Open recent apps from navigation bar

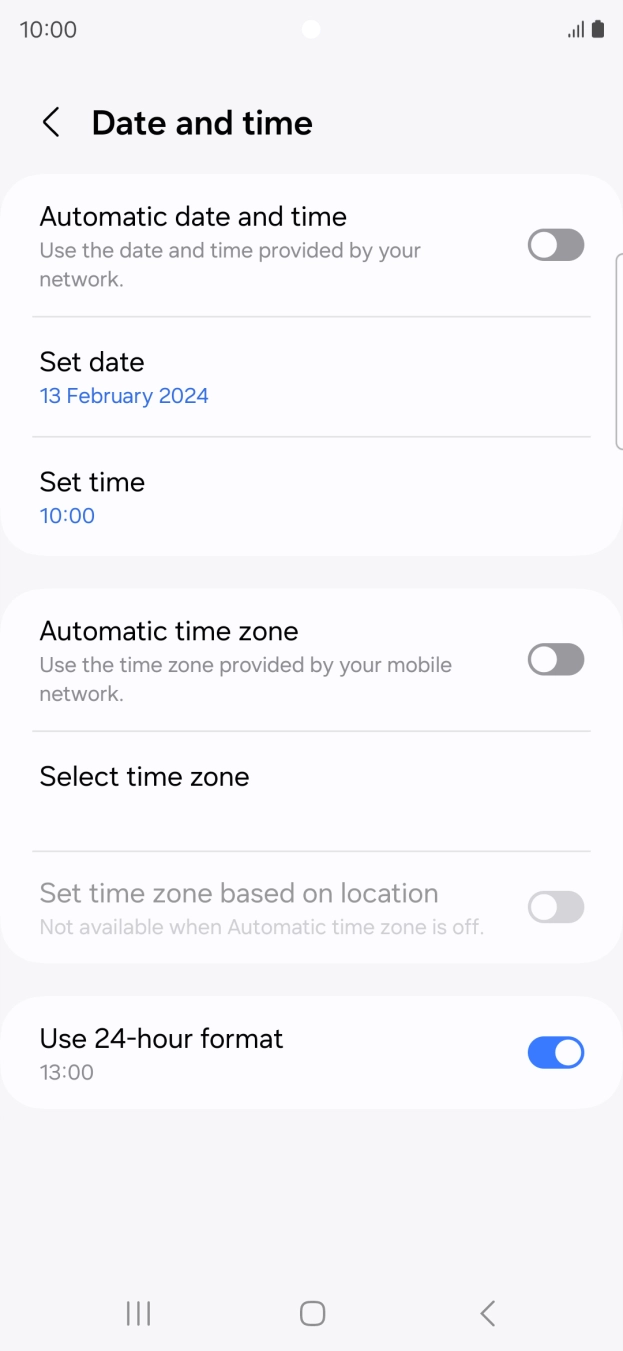[x=138, y=1313]
